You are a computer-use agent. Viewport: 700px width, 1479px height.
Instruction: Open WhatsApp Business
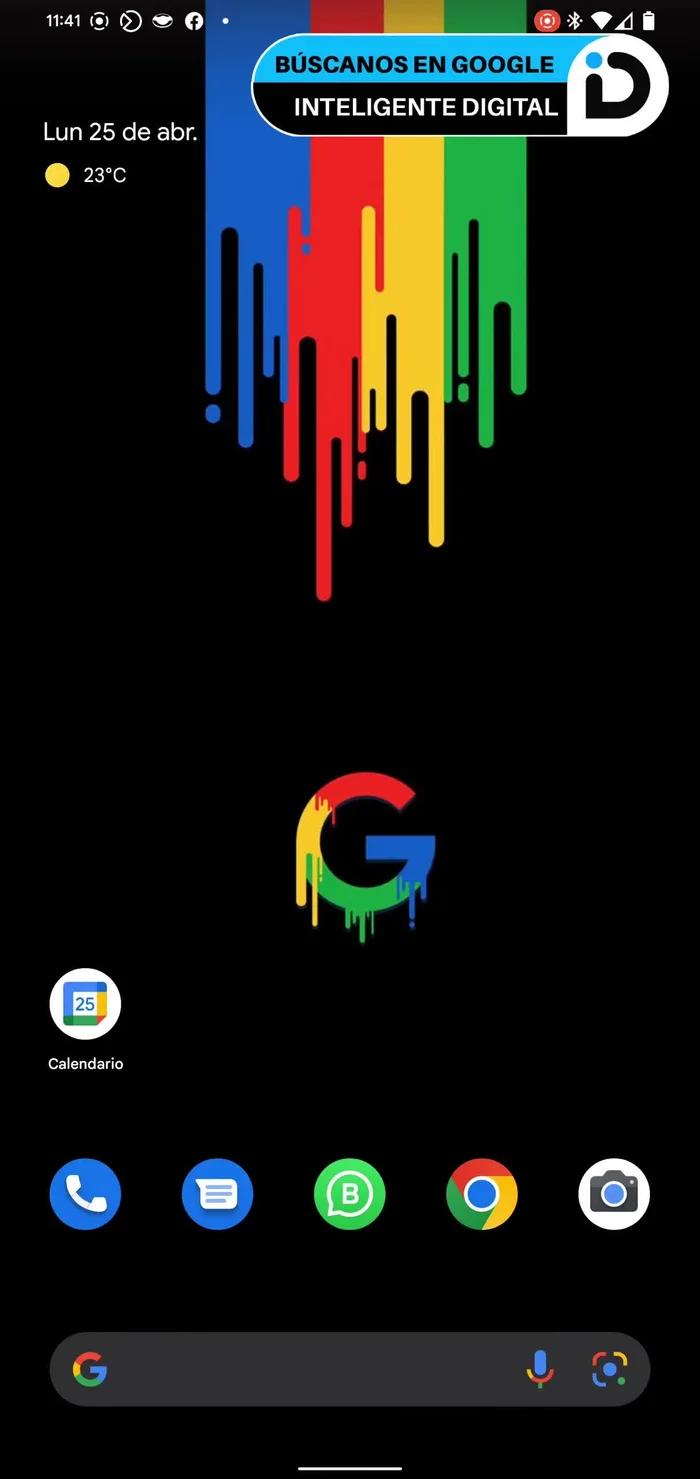point(349,1194)
